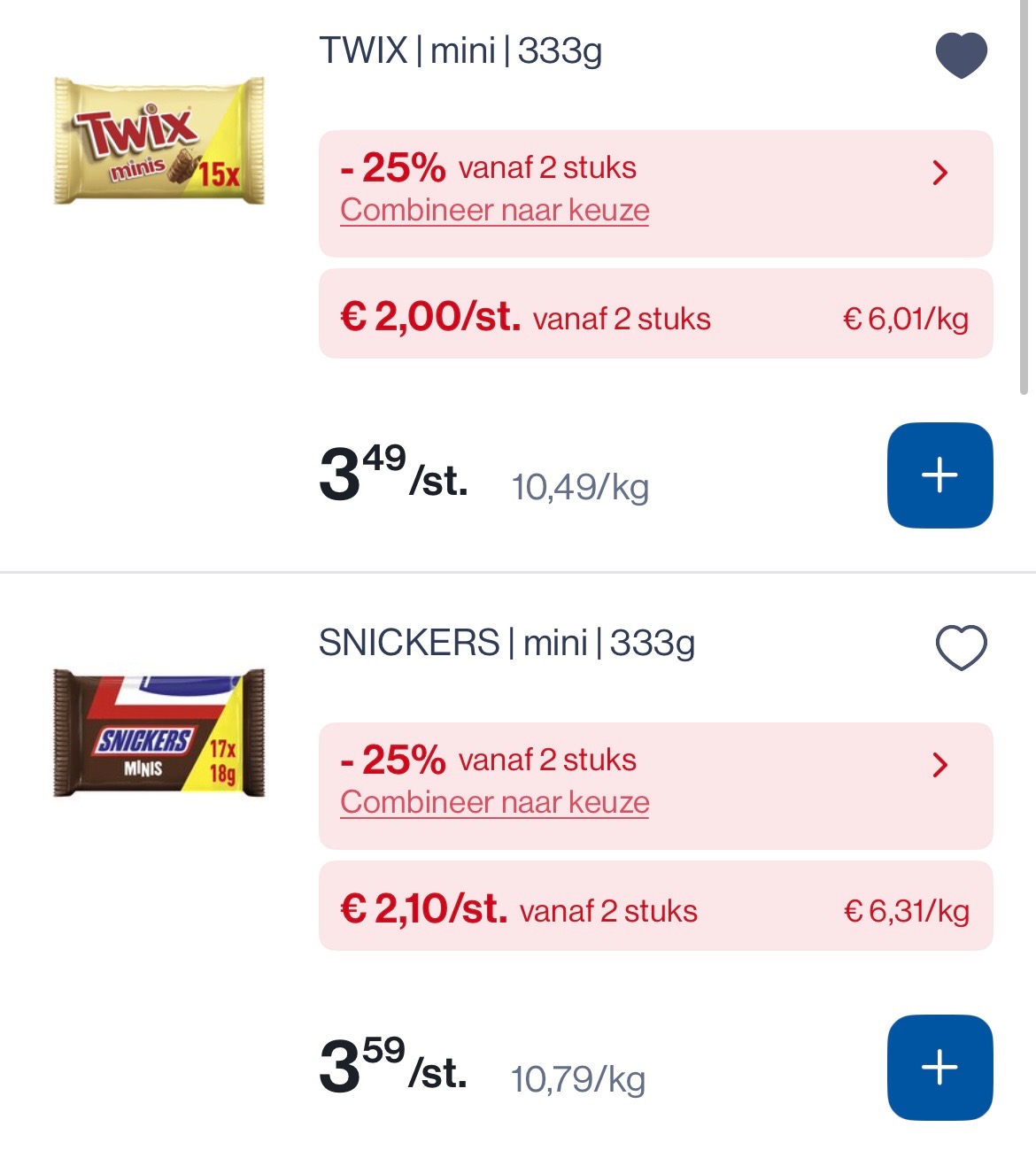Open 'Combineer naar keuze' under TWIX
Image resolution: width=1036 pixels, height=1158 pixels.
click(x=494, y=211)
